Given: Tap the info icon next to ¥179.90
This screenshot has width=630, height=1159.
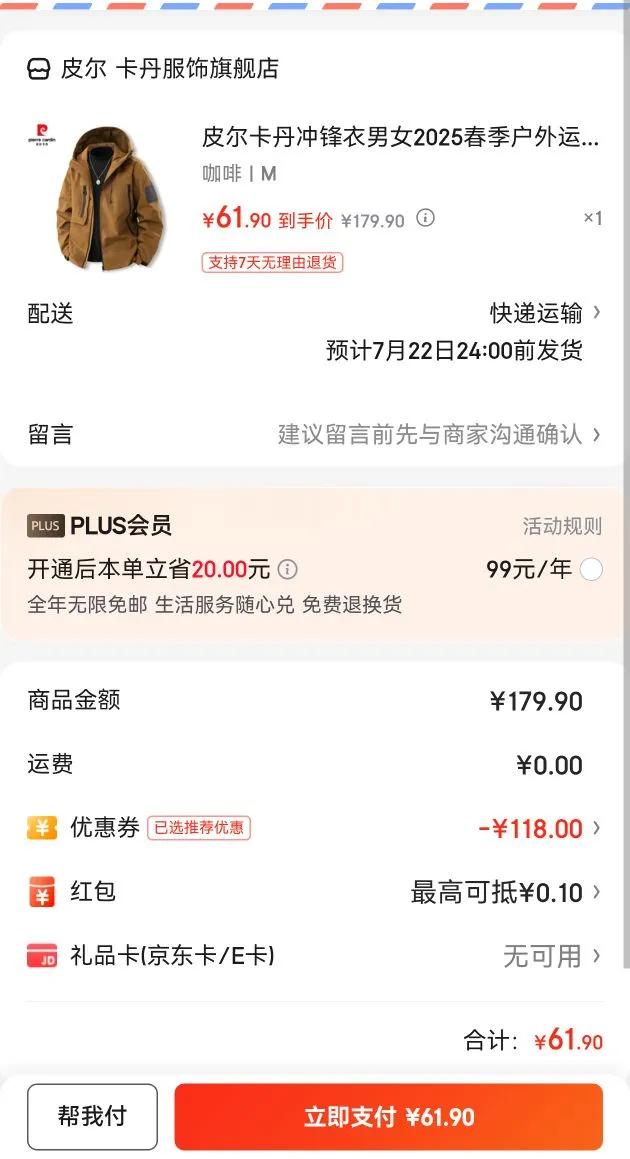Looking at the screenshot, I should [425, 218].
